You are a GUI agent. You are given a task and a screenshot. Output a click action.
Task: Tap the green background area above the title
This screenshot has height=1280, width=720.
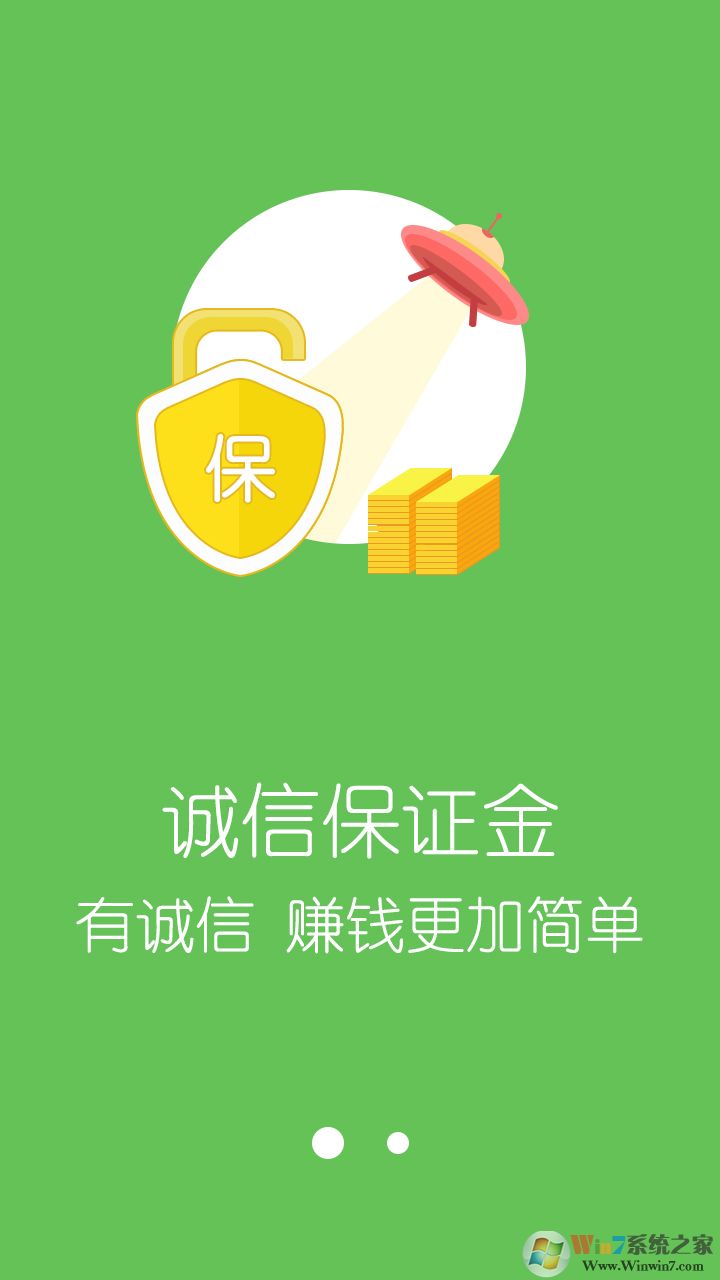click(360, 700)
